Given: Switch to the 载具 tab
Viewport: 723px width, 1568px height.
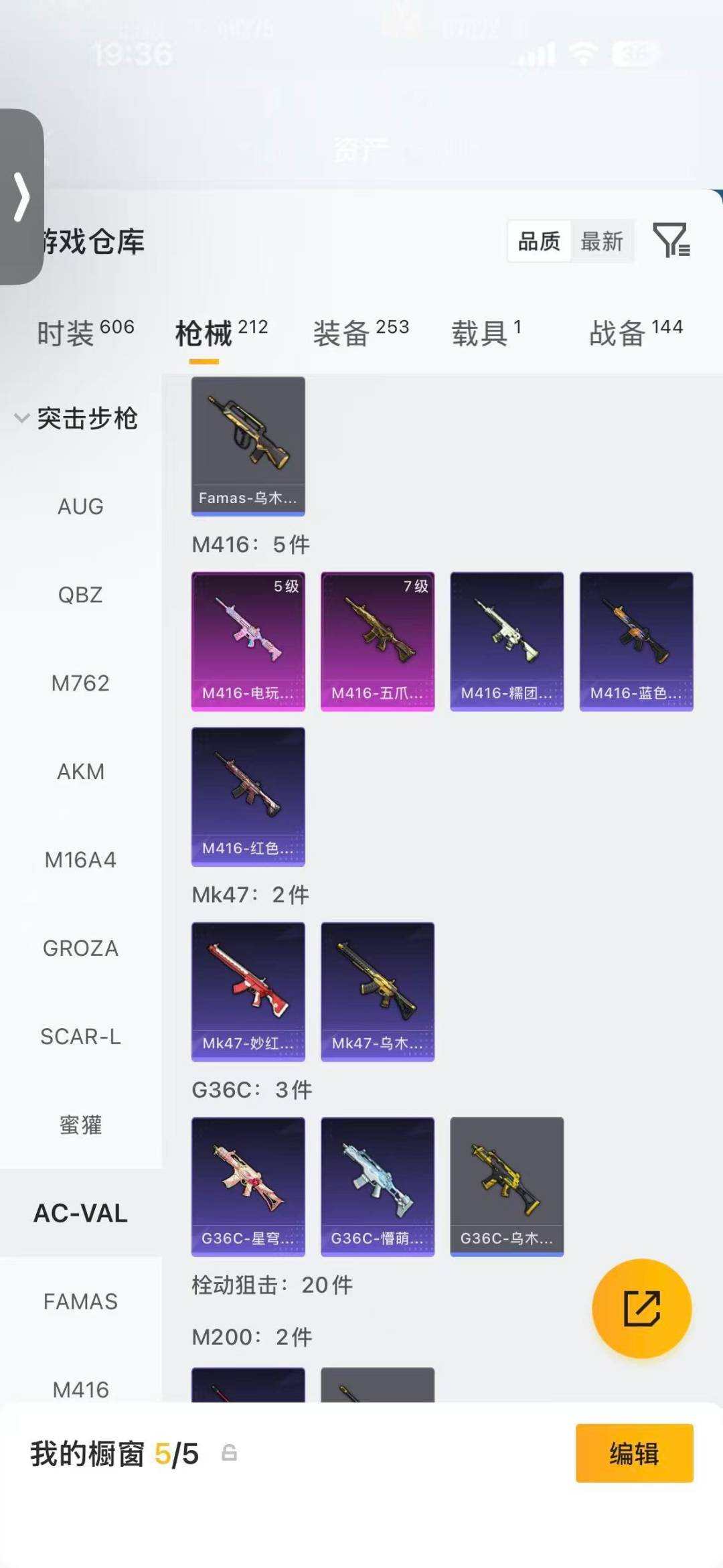Looking at the screenshot, I should point(485,332).
